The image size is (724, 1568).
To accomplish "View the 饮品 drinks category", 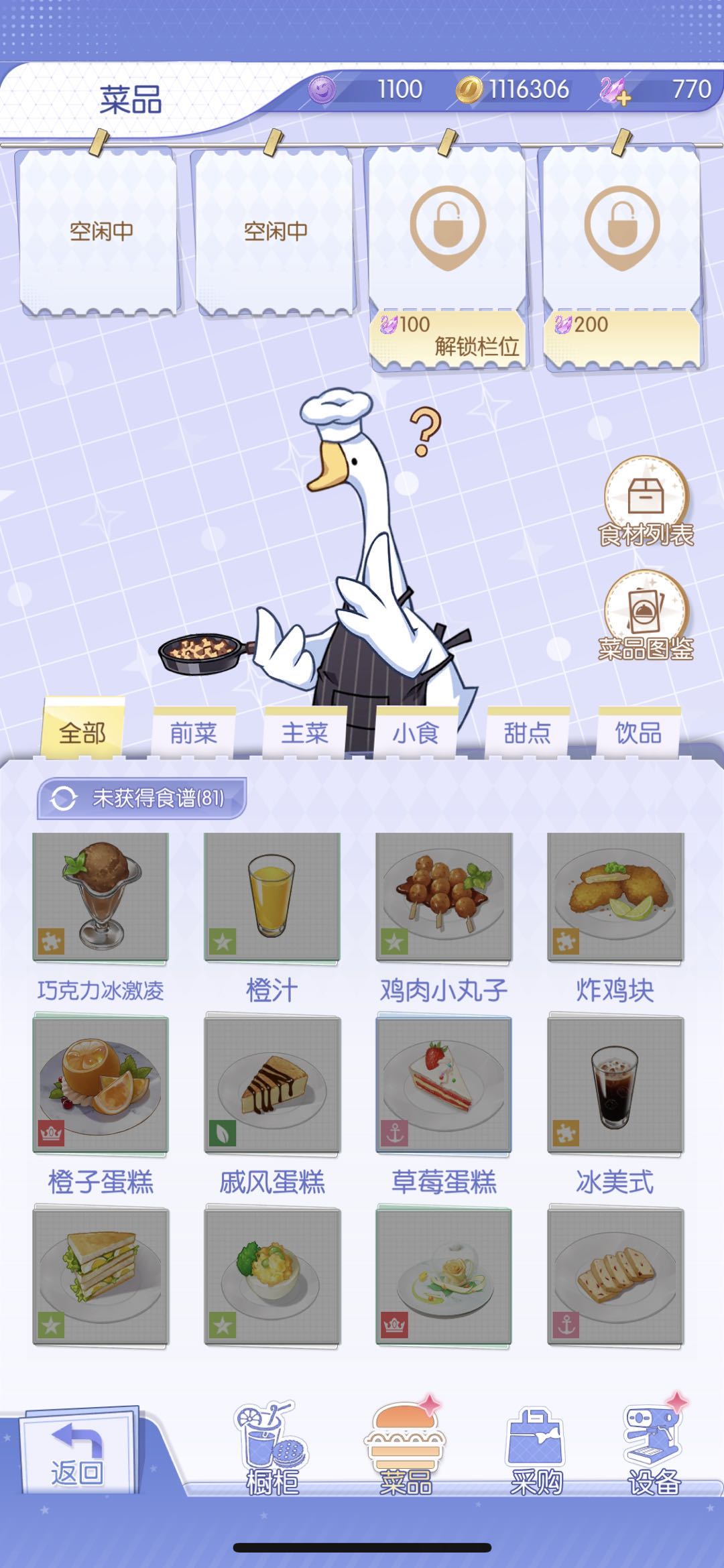I will (638, 733).
